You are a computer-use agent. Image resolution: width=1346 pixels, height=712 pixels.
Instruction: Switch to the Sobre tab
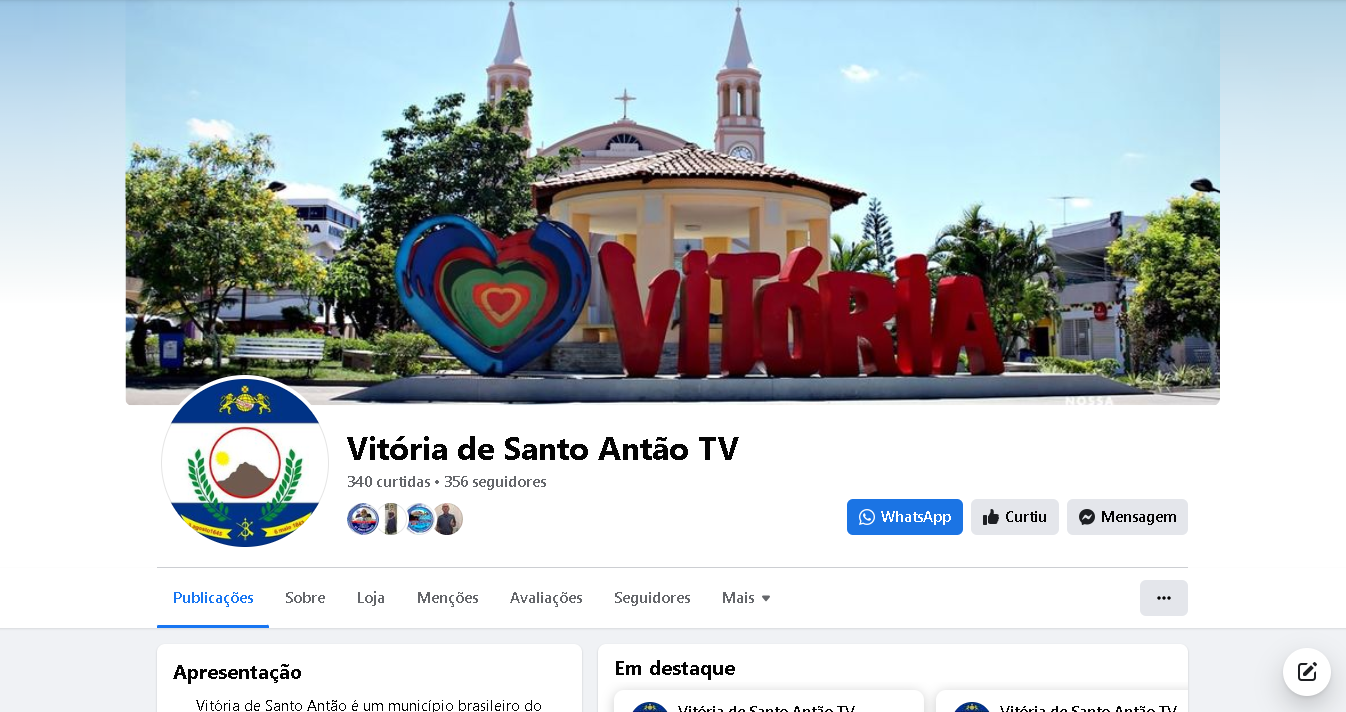[x=305, y=598]
